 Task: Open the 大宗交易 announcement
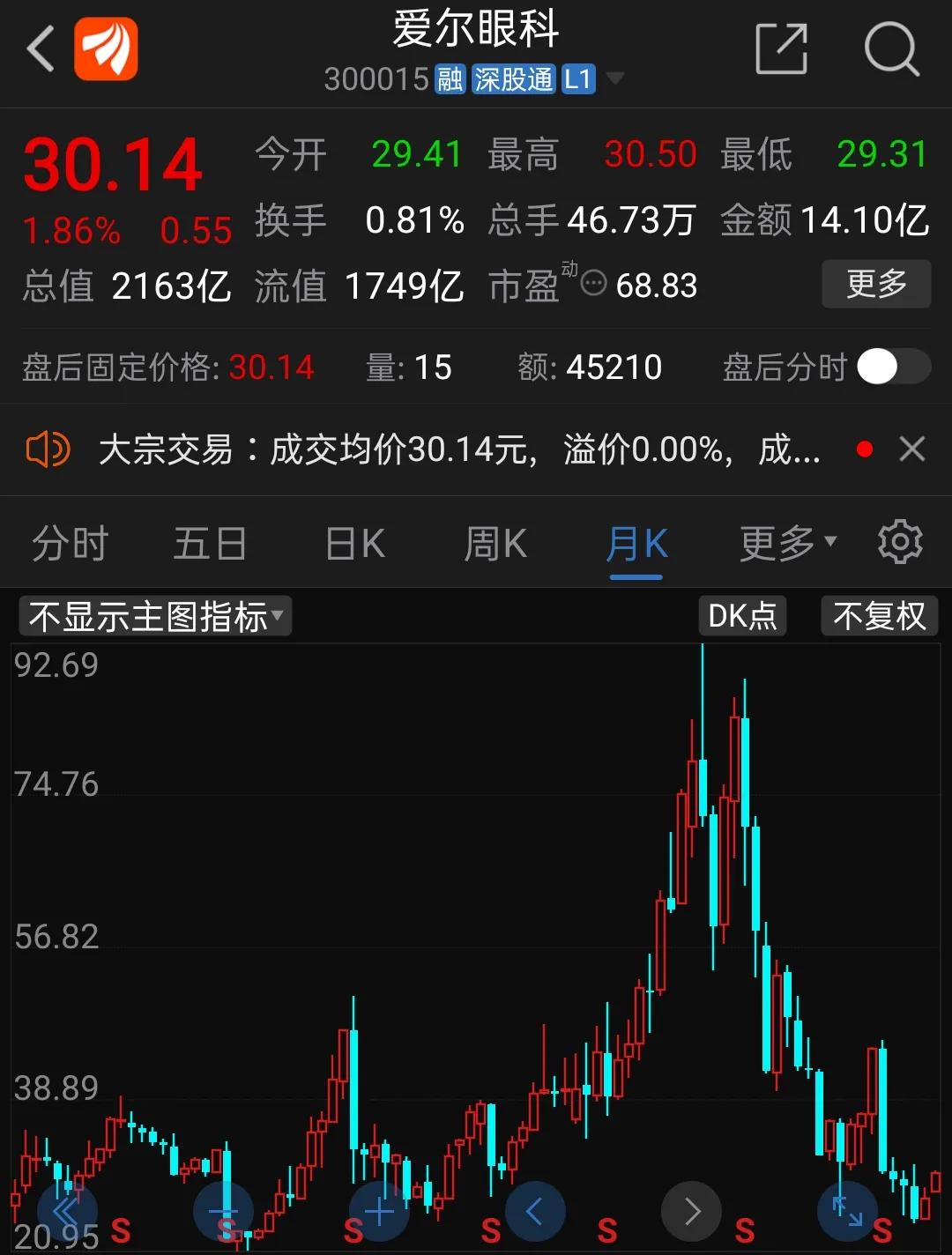tap(458, 450)
